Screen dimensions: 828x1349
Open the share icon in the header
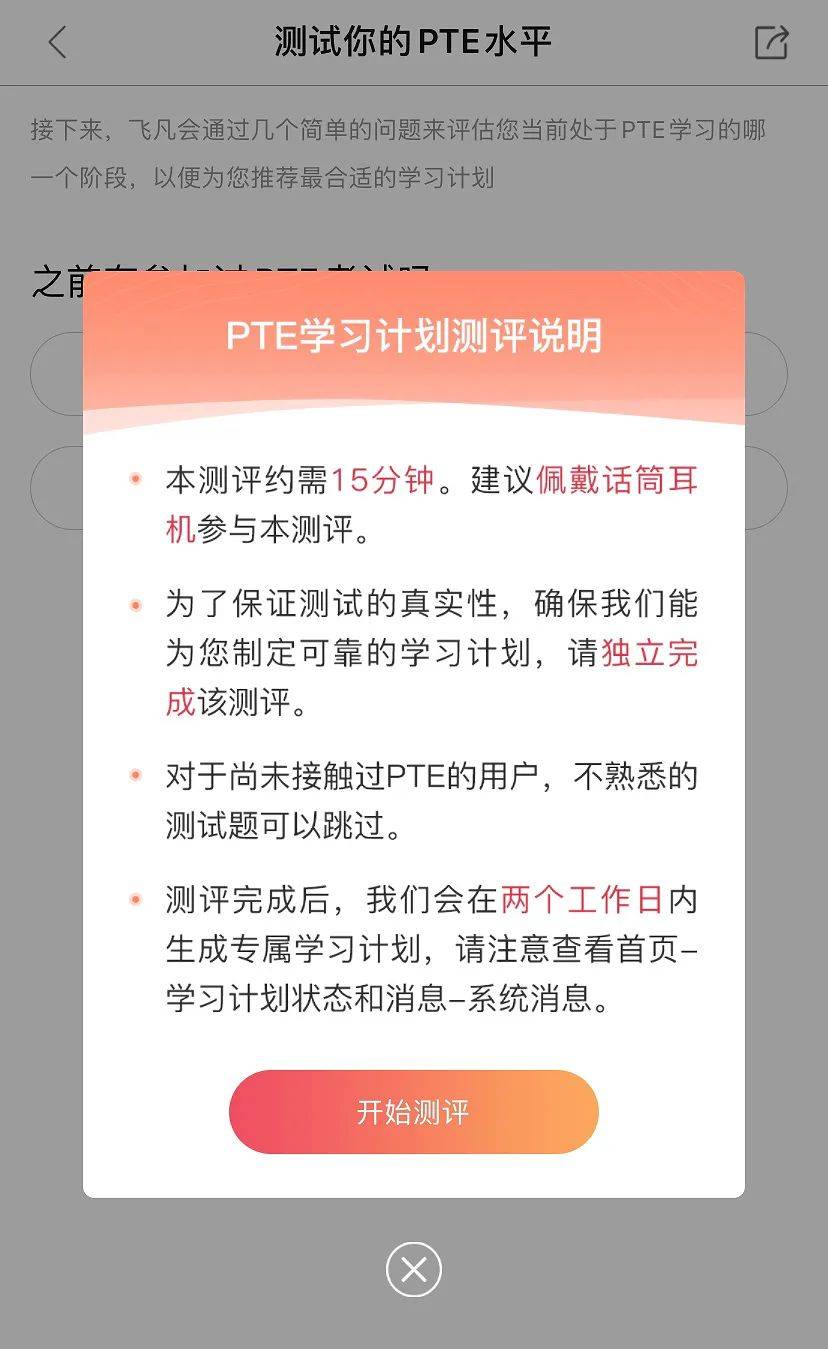771,42
